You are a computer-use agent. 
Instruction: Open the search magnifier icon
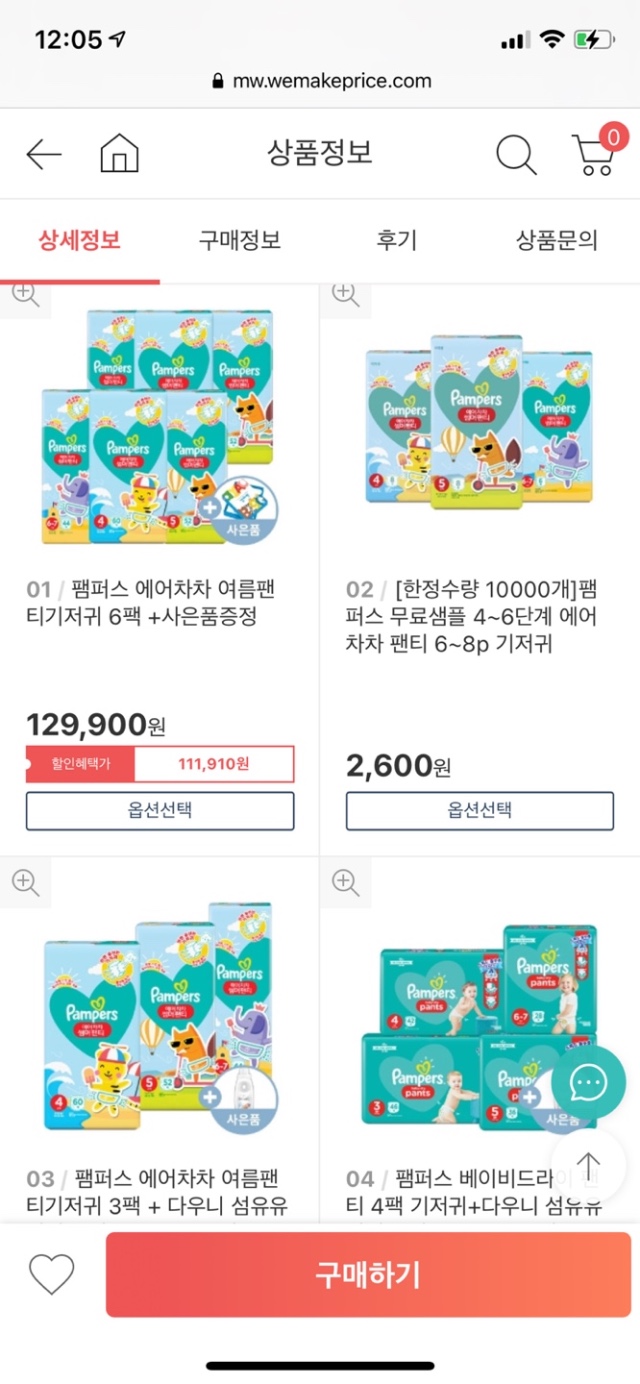click(516, 155)
